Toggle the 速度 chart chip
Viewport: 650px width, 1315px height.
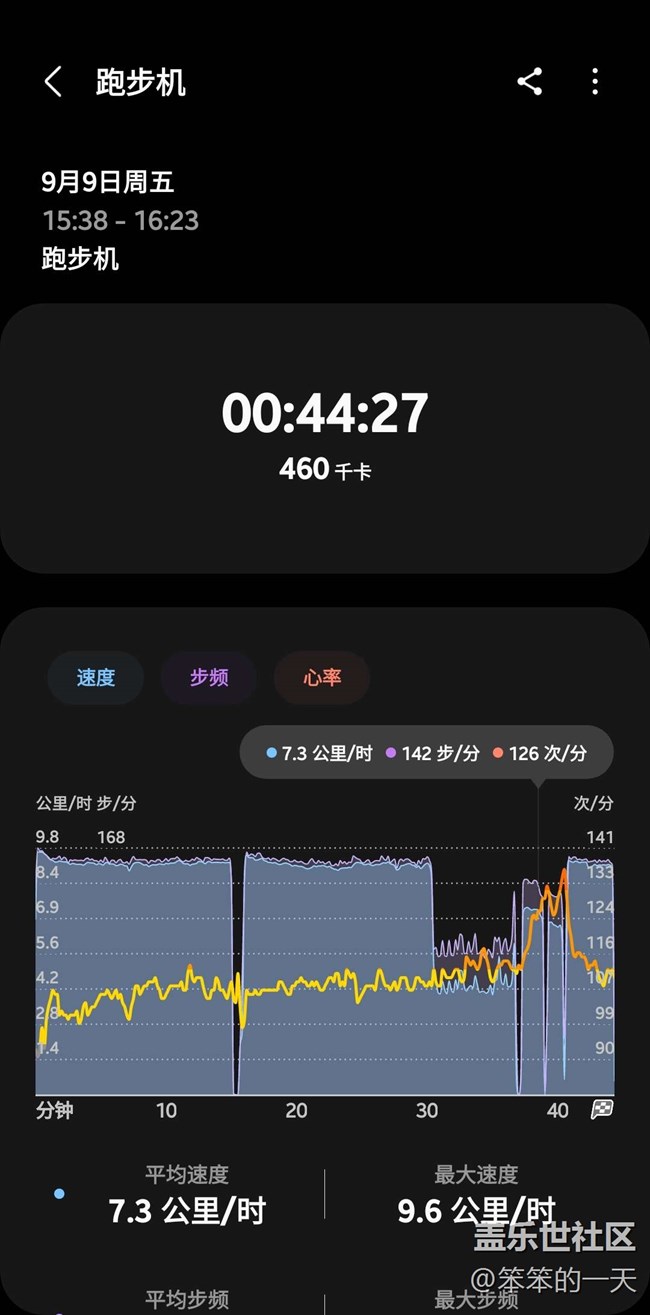tap(96, 678)
